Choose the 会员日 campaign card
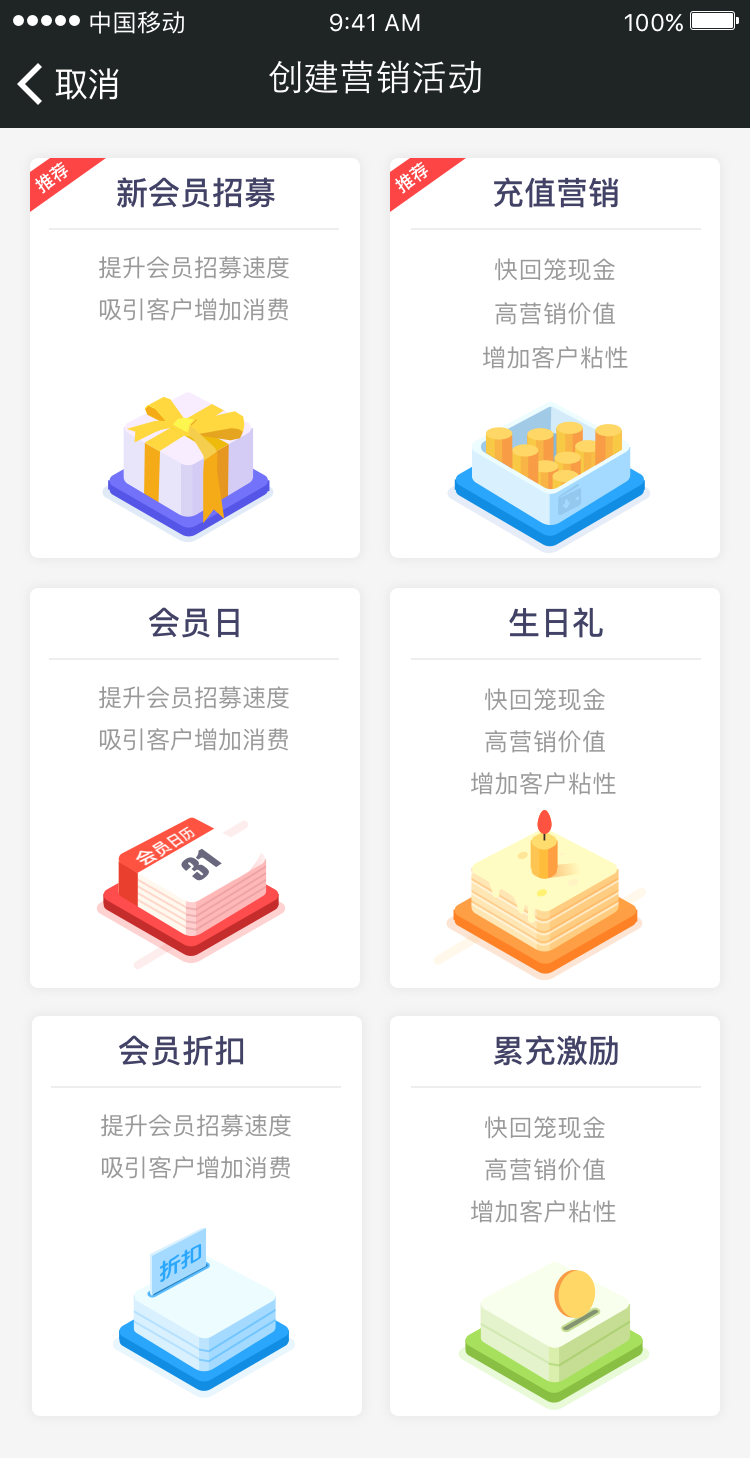750x1458 pixels. pyautogui.click(x=195, y=788)
